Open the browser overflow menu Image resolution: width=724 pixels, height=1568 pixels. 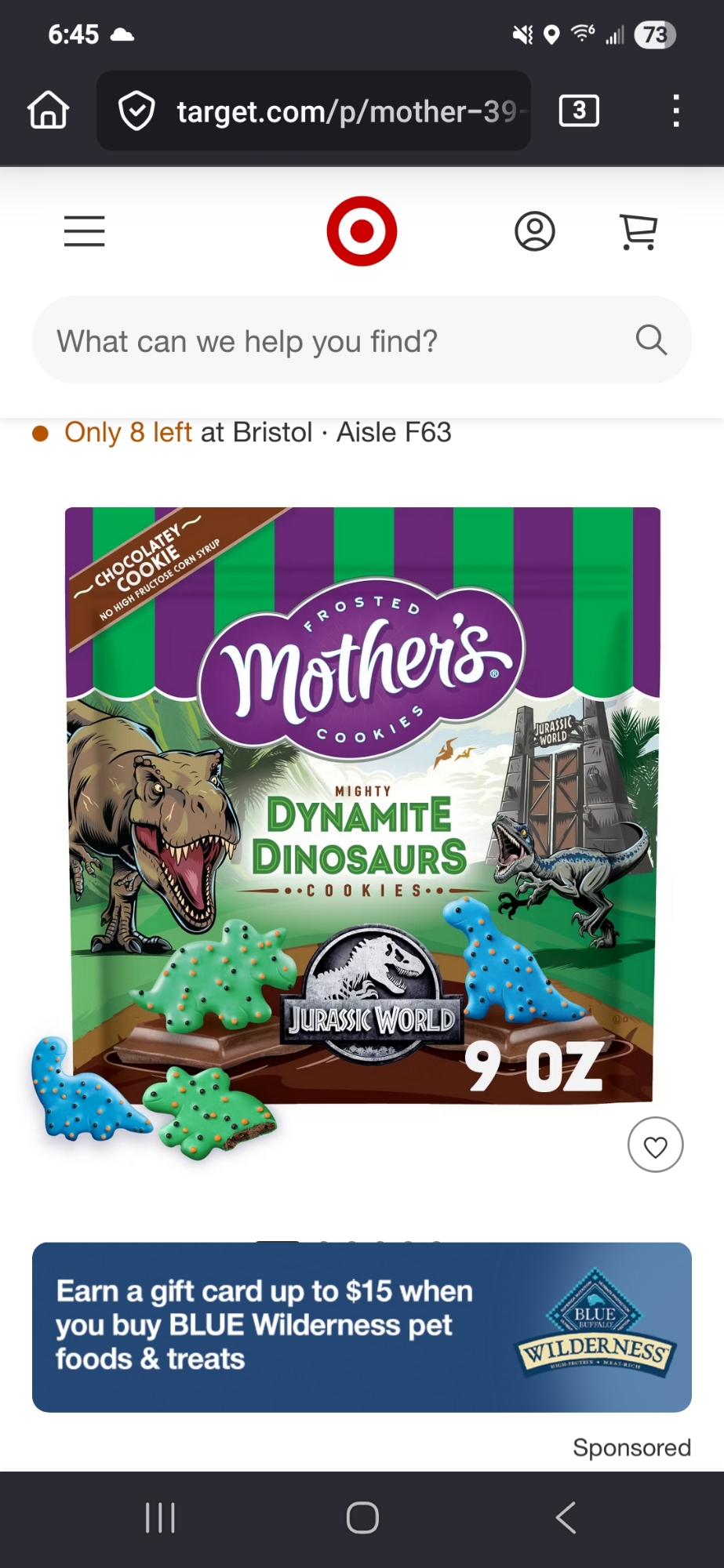point(675,111)
